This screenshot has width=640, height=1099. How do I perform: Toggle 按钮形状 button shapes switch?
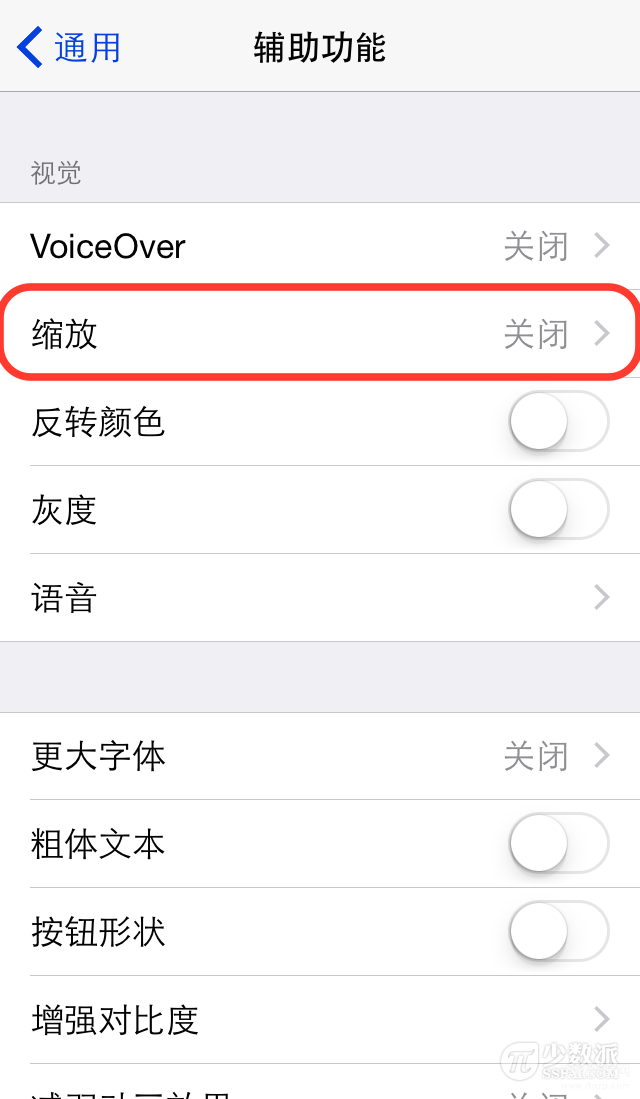point(559,931)
